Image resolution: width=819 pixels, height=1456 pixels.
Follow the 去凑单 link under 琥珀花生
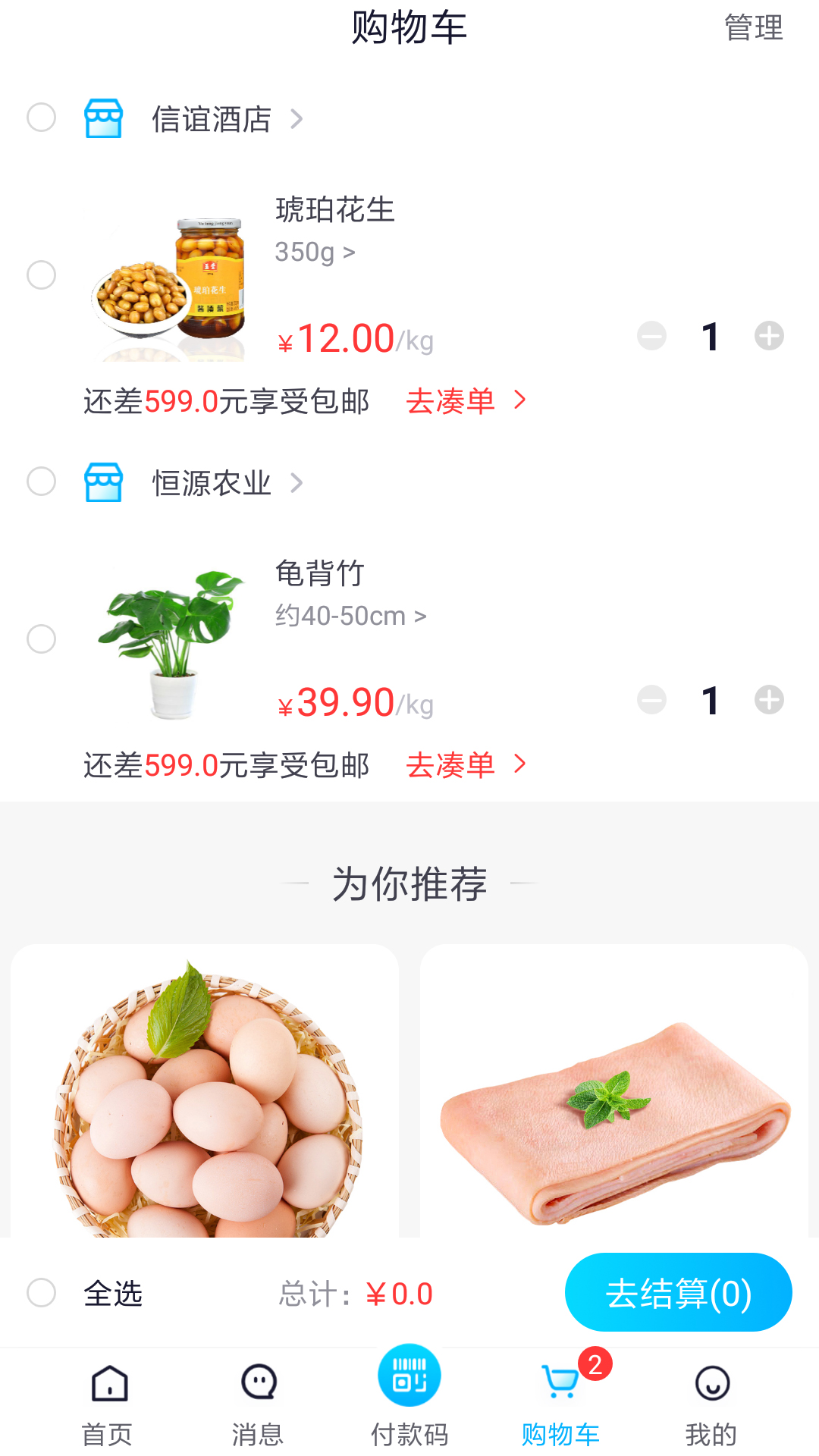tap(453, 400)
